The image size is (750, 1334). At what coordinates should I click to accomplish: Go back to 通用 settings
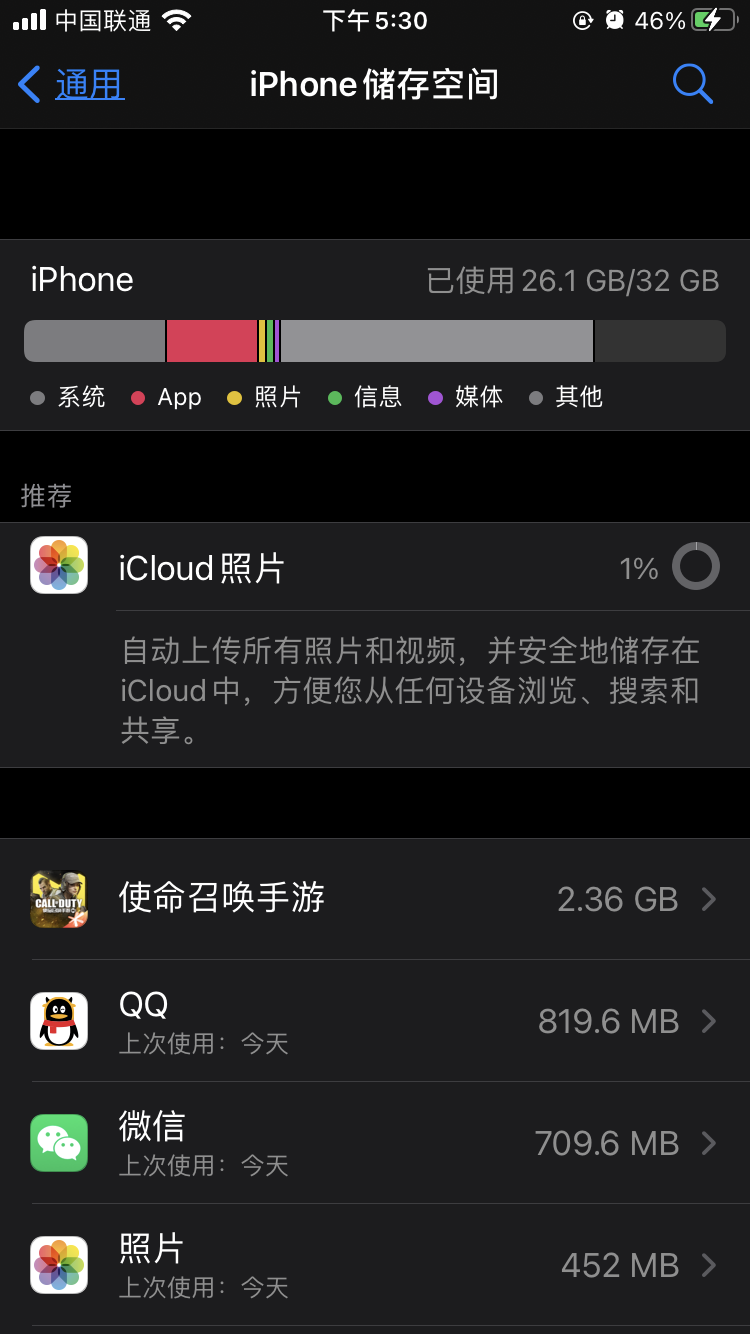click(72, 85)
